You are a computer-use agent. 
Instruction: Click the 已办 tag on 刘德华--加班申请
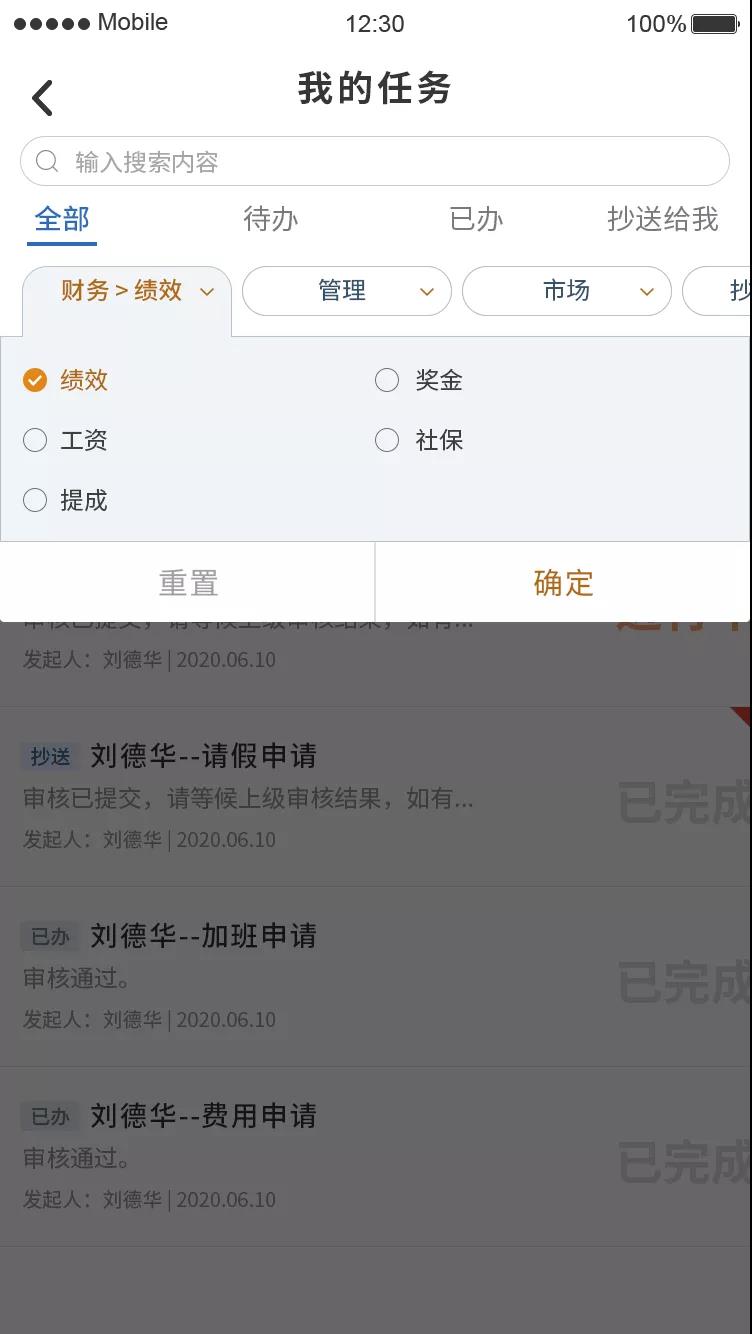(50, 937)
